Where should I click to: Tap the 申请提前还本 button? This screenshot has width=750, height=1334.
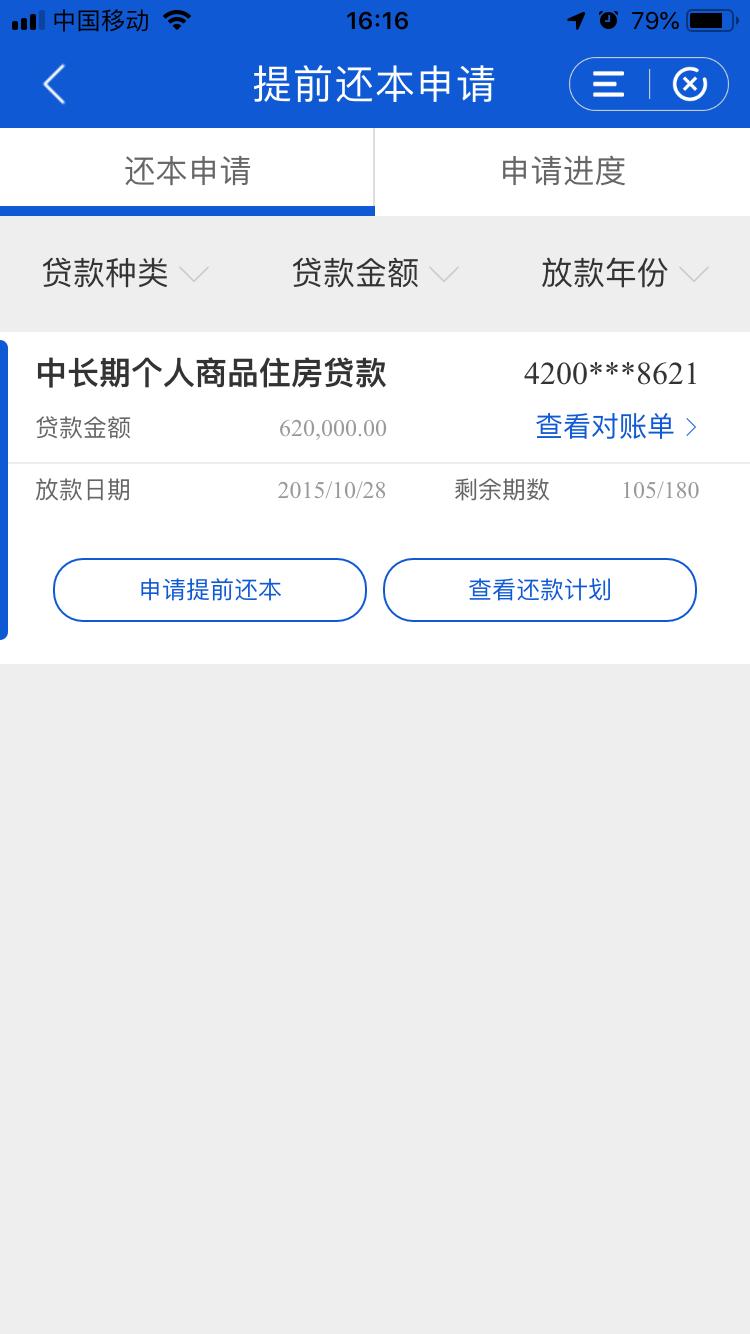[209, 590]
